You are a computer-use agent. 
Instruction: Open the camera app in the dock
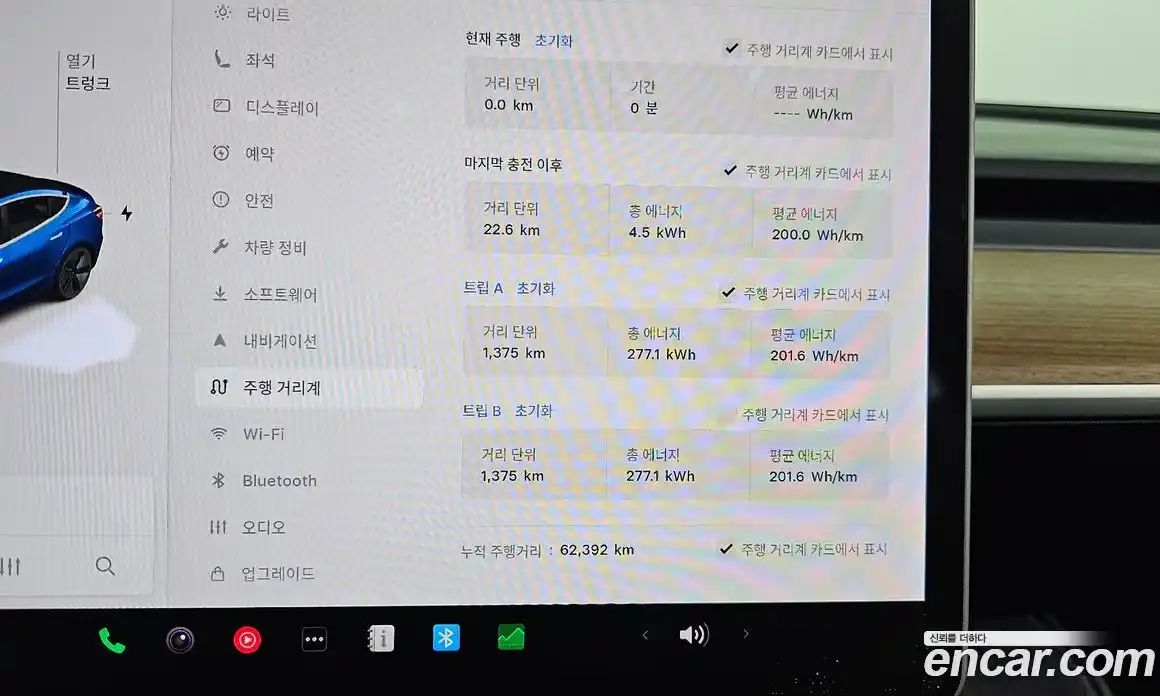click(180, 640)
